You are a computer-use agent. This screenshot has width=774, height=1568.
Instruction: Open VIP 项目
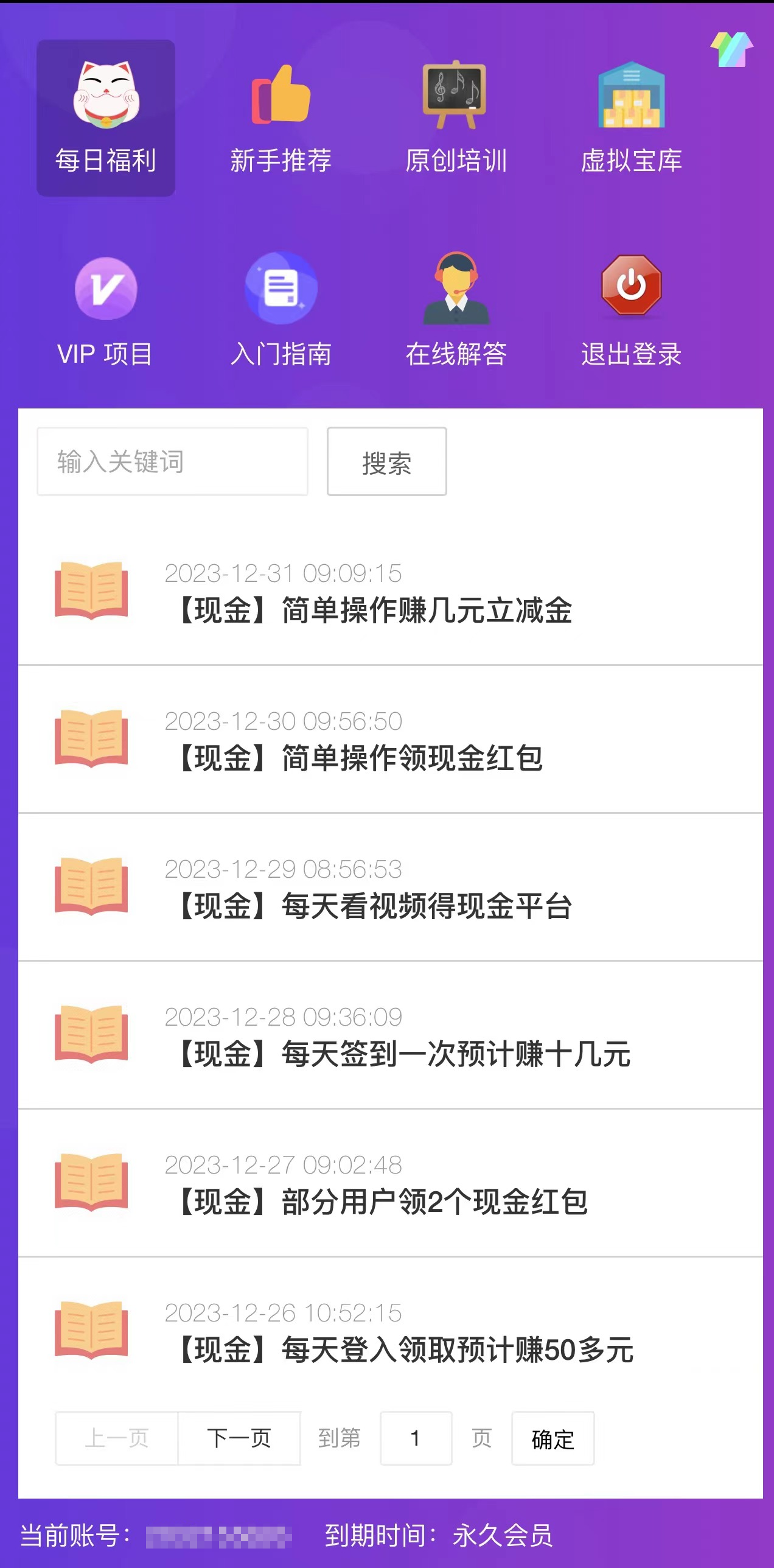[x=106, y=312]
